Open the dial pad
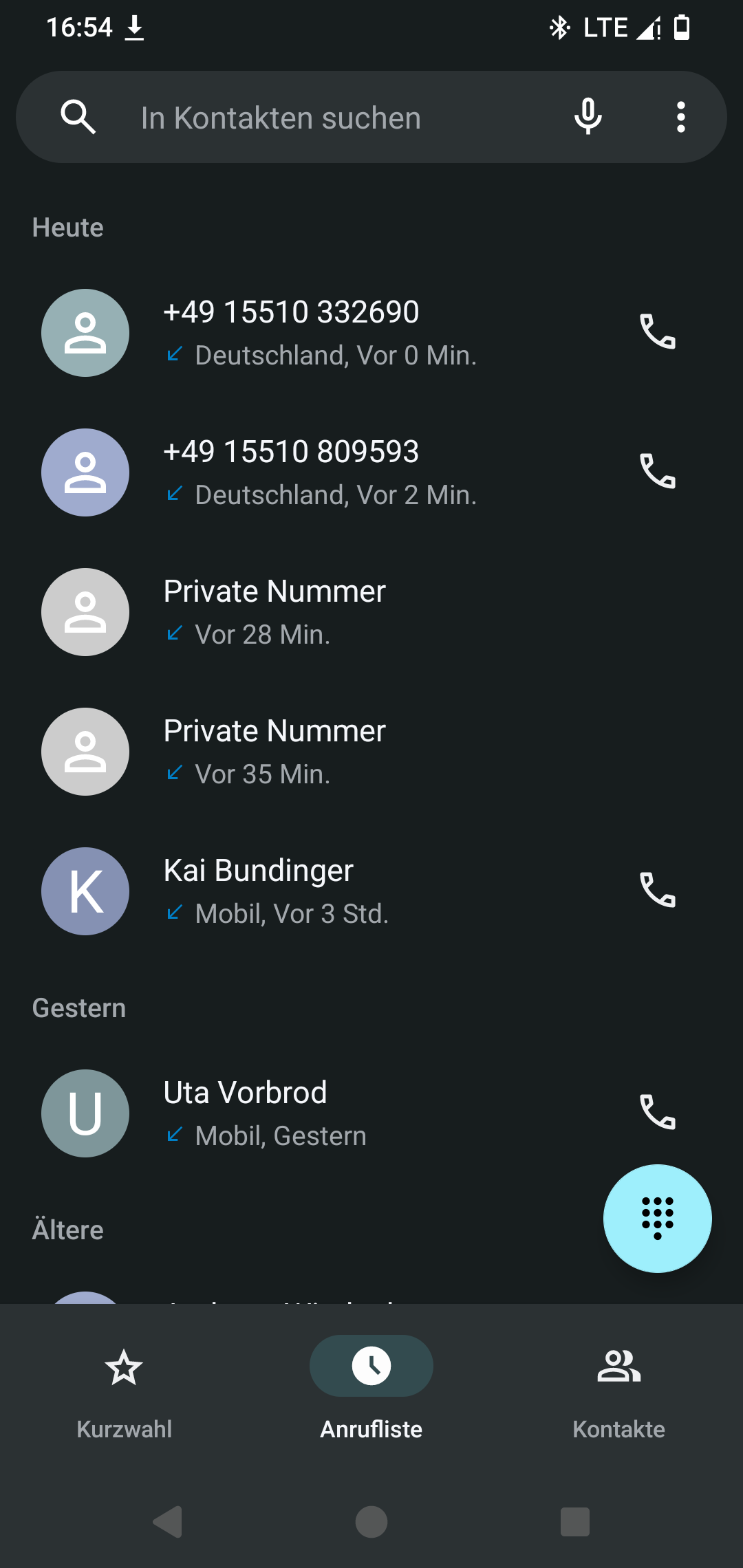Image resolution: width=743 pixels, height=1568 pixels. 657,1218
